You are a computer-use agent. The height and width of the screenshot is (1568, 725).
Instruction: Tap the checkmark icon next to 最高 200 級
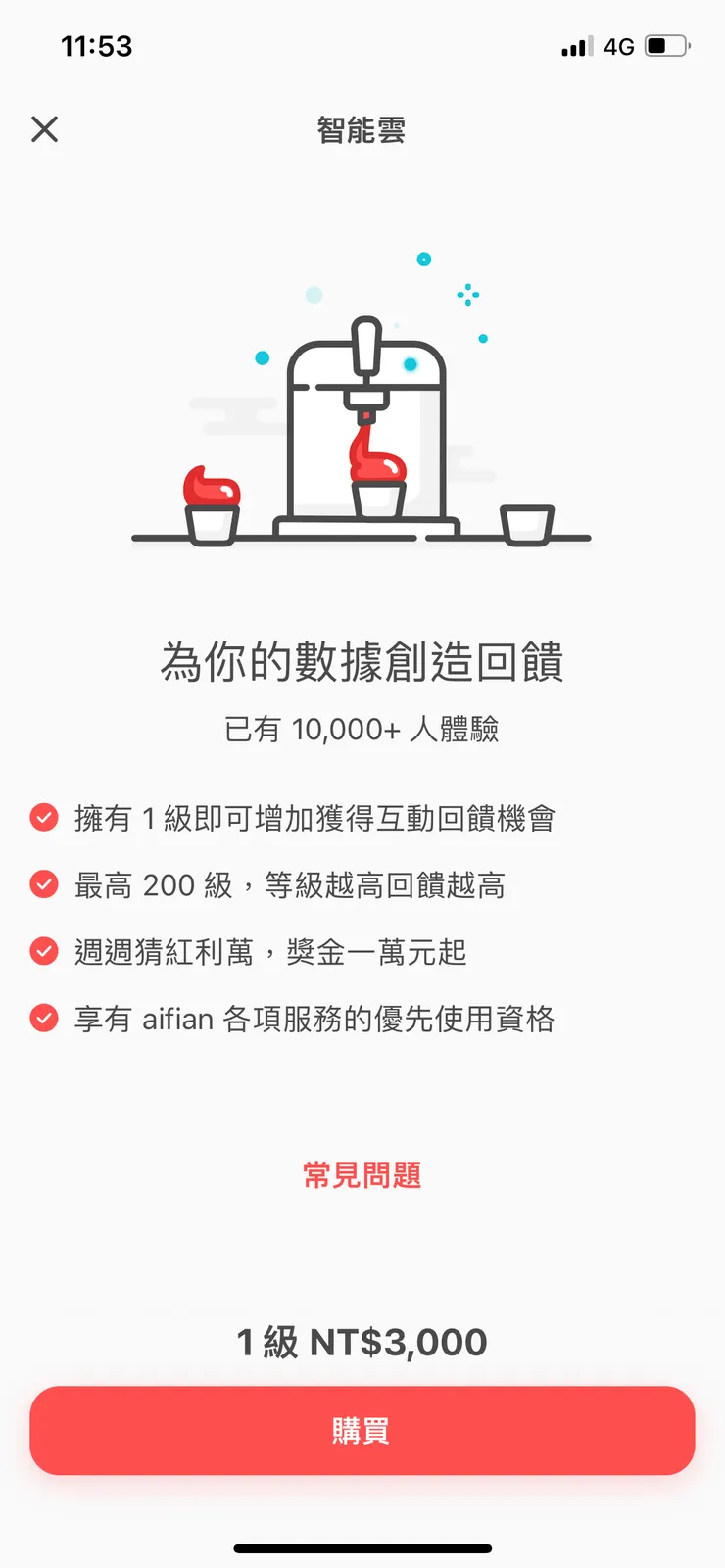[x=44, y=884]
